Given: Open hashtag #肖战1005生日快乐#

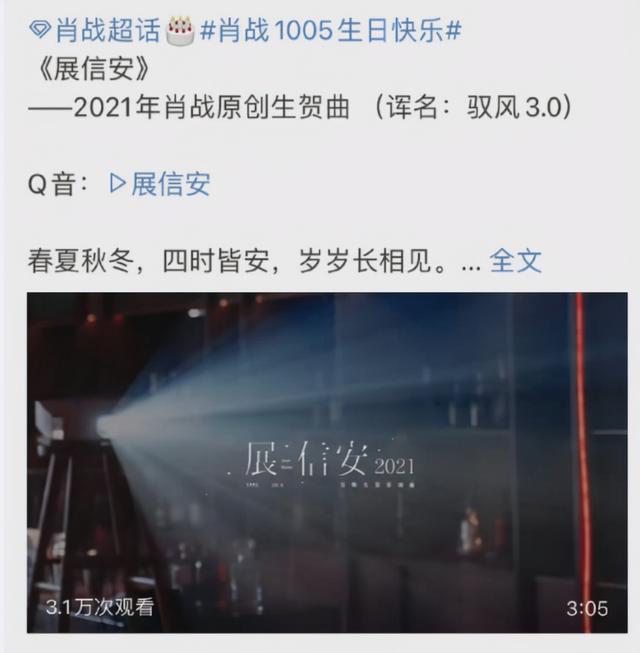Looking at the screenshot, I should [330, 30].
